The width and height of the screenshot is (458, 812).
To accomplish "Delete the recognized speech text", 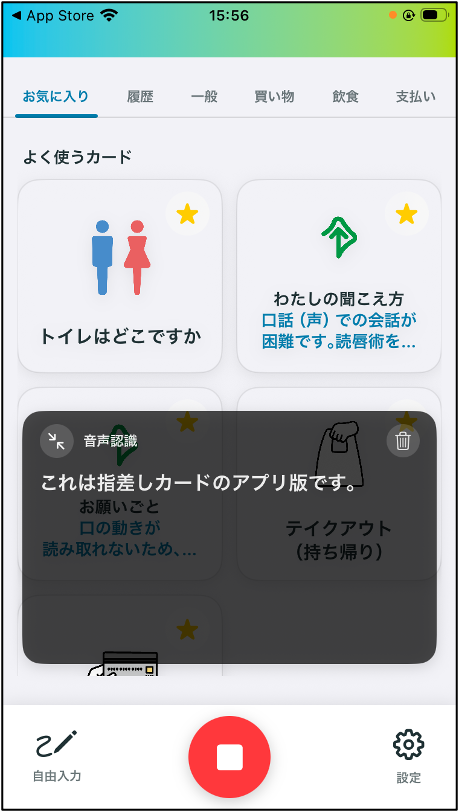I will coord(403,441).
